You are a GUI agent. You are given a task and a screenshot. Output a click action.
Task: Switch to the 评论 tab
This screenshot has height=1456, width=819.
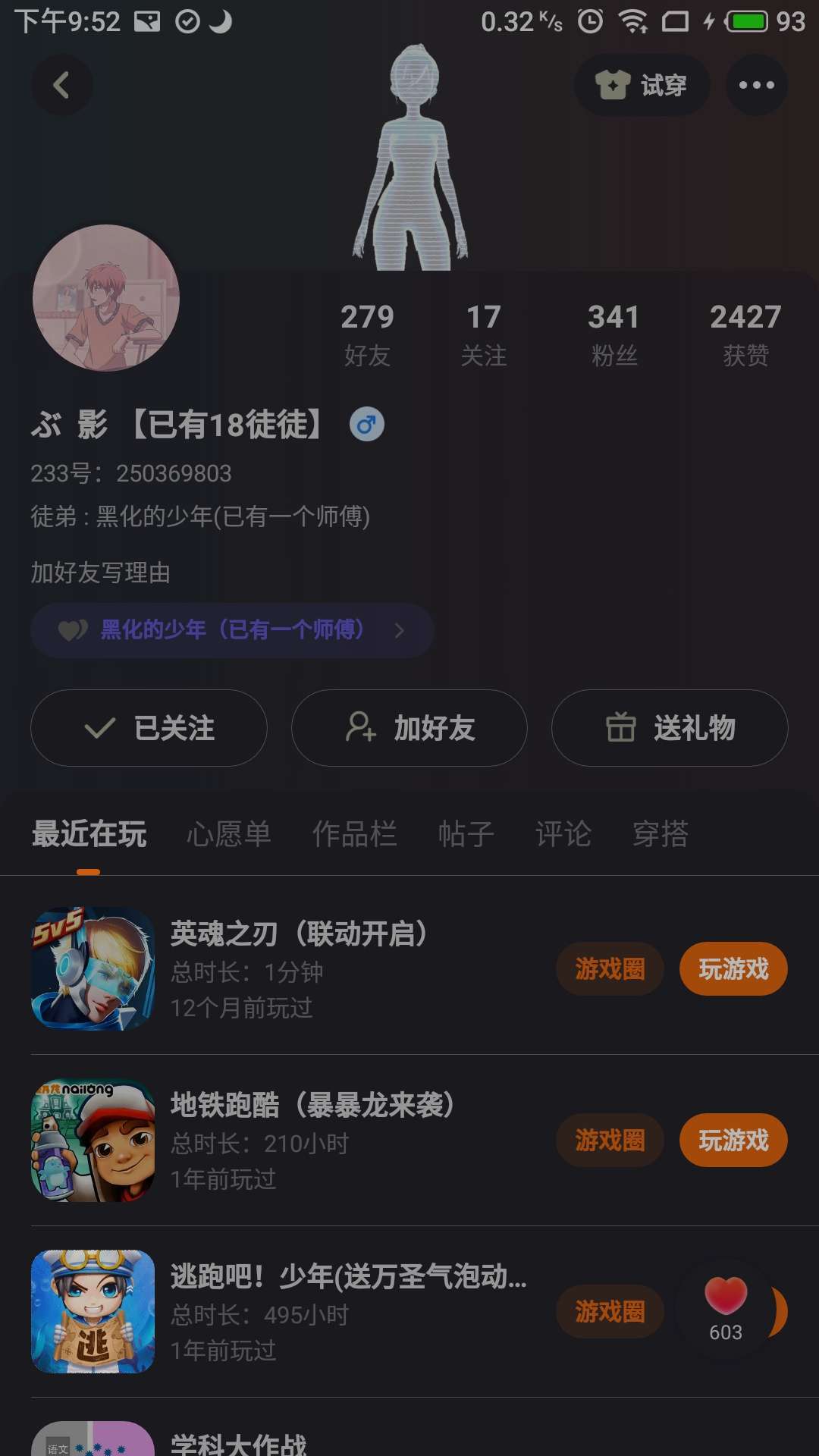click(563, 834)
